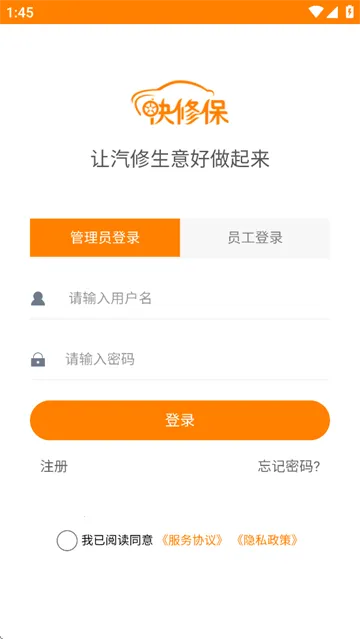Open 注册 to create an account
360x639 pixels.
tap(54, 467)
